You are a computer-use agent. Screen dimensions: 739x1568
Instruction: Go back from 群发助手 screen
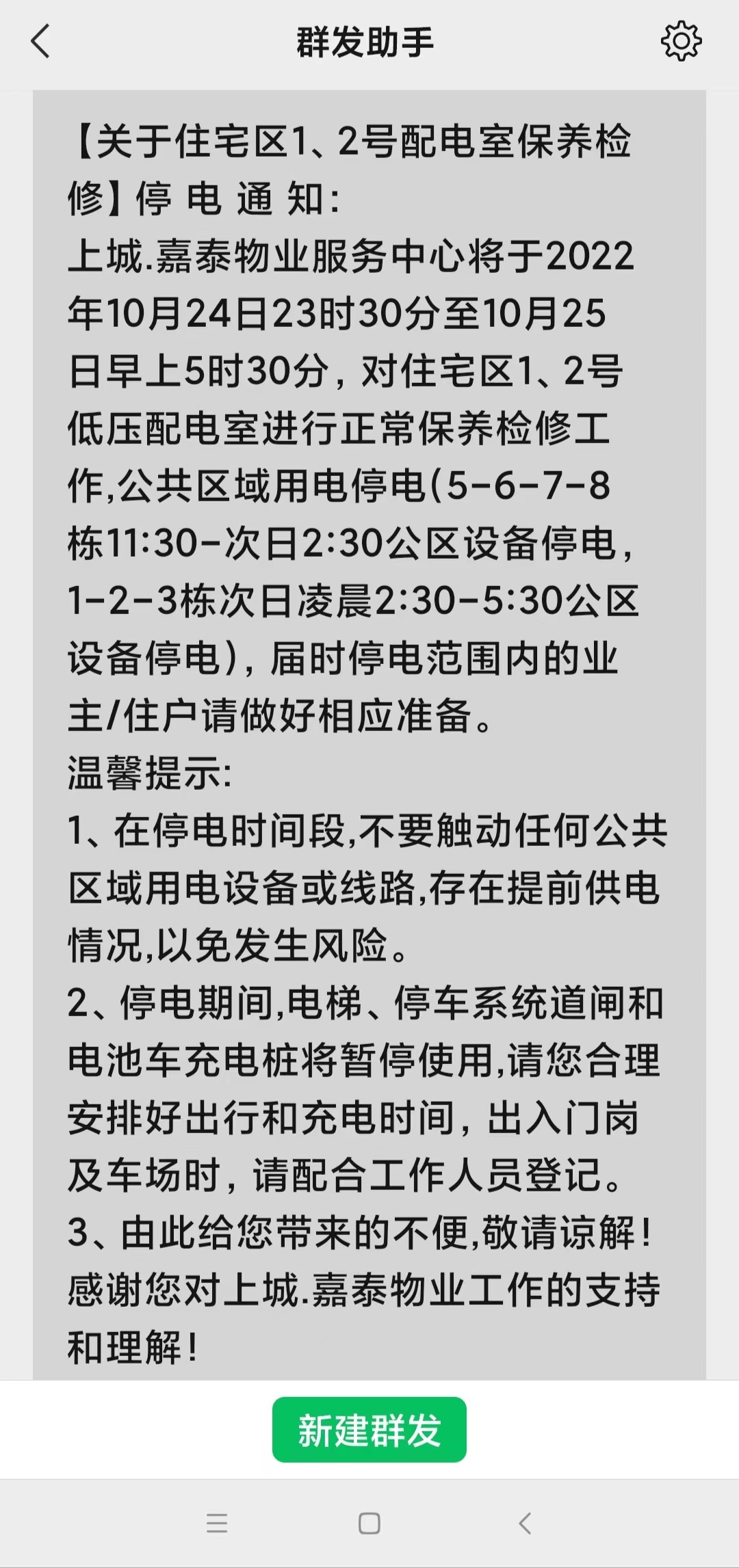point(41,42)
